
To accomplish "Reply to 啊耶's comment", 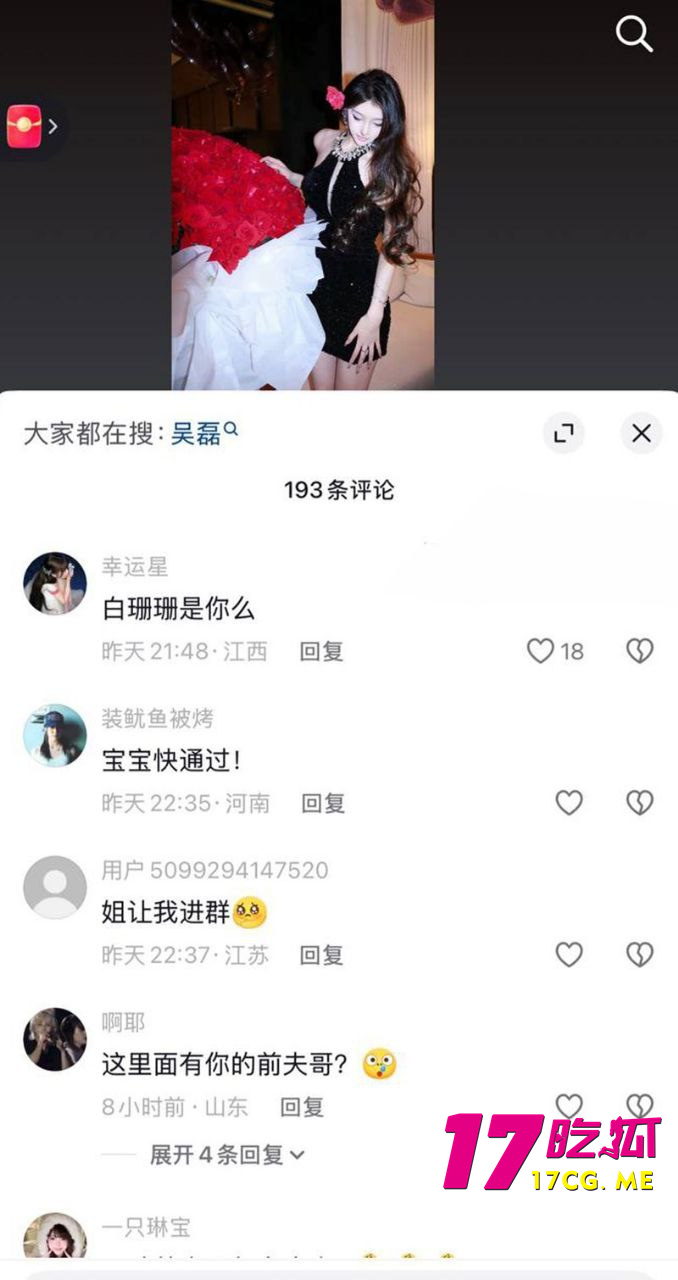I will pos(301,1107).
